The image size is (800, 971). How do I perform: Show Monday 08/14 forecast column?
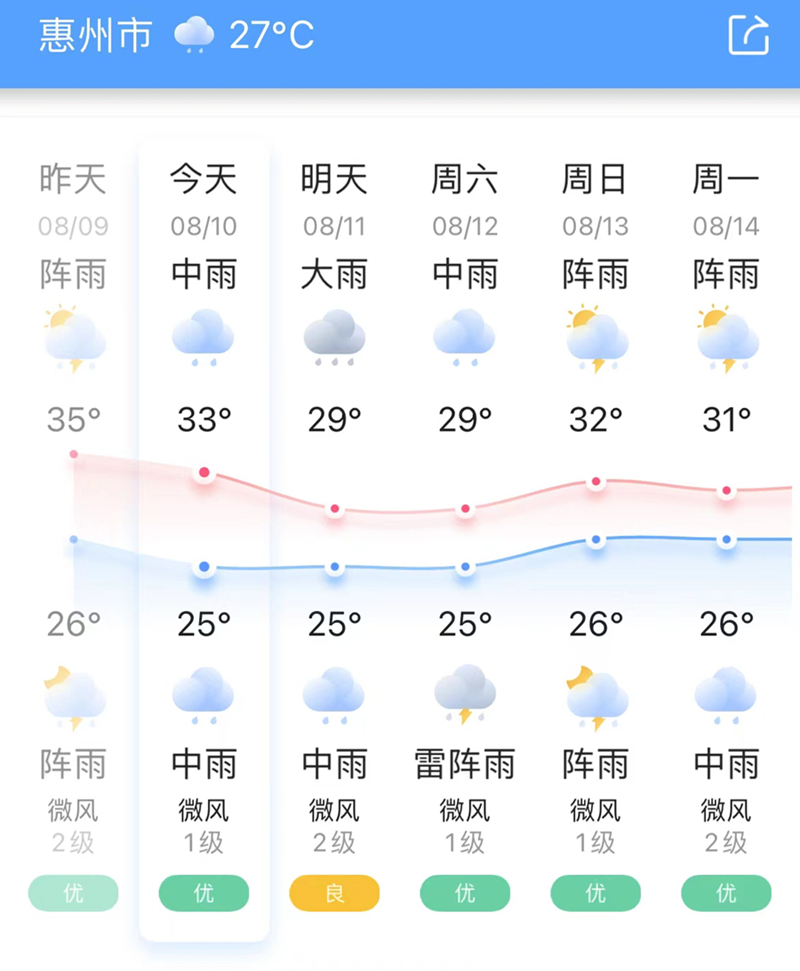726,200
